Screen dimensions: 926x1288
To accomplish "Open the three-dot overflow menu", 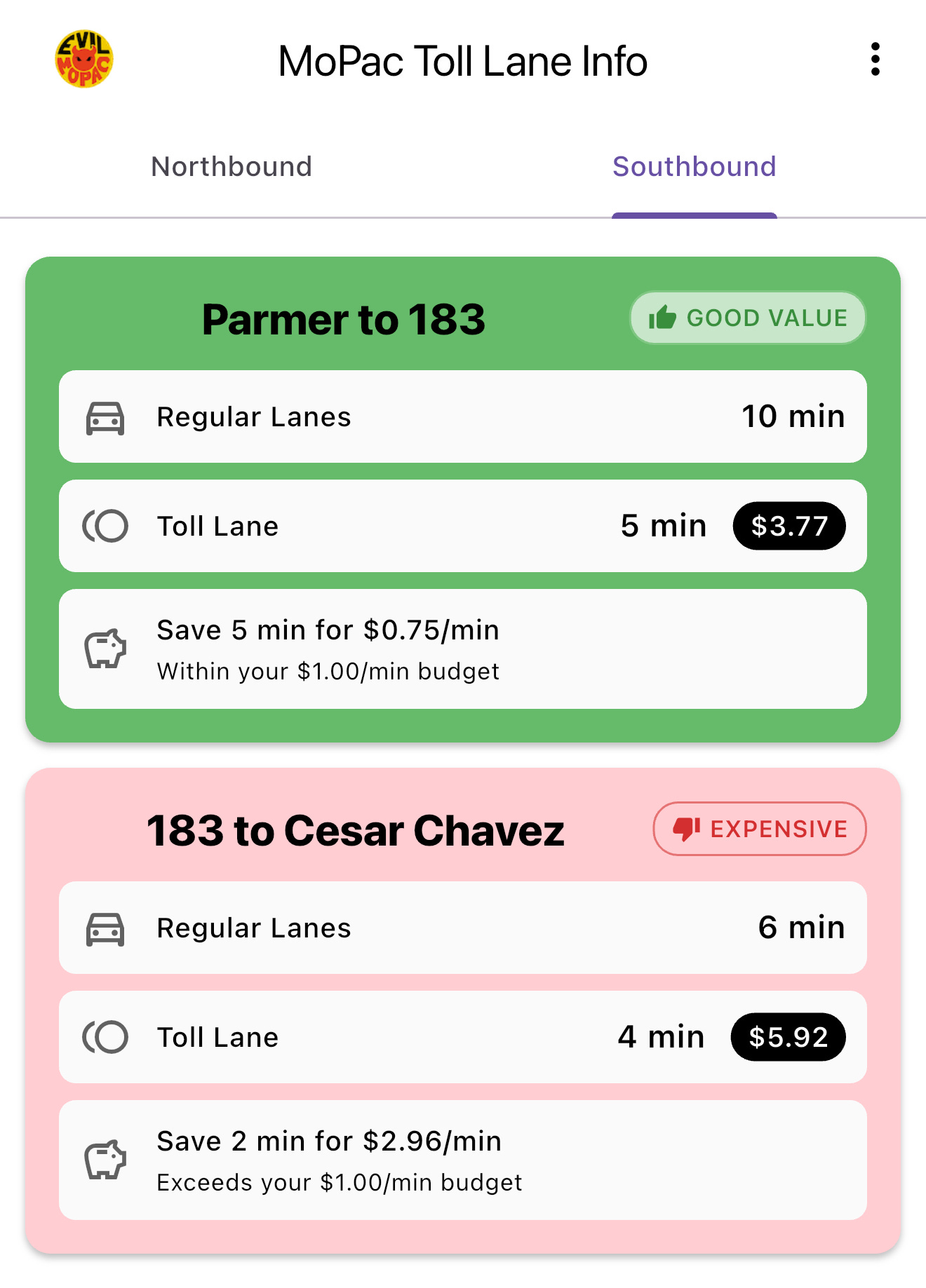I will click(x=875, y=60).
